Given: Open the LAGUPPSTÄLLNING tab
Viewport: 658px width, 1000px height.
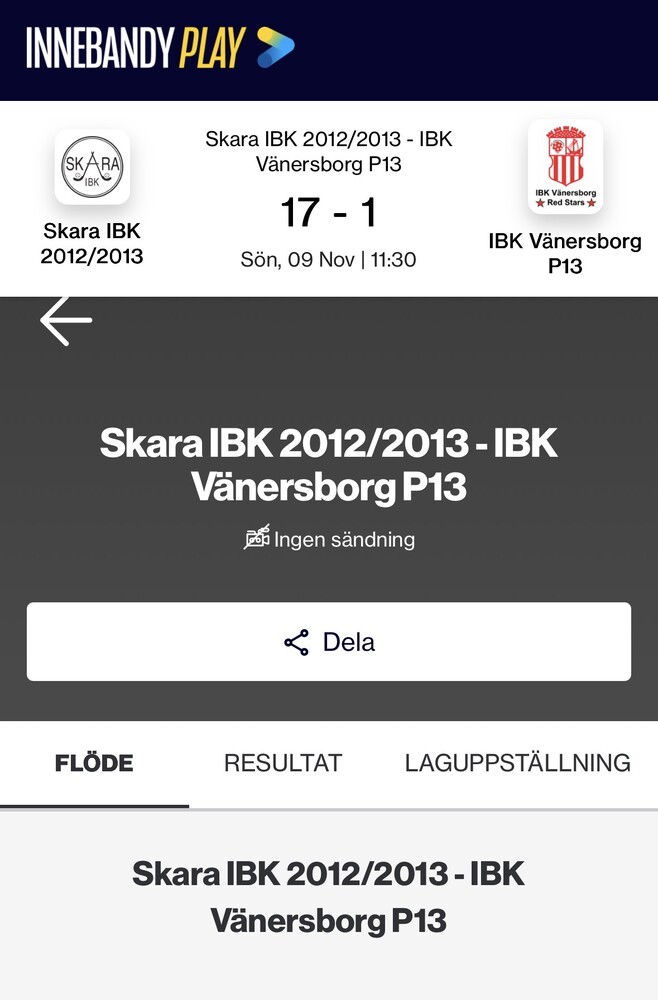Looking at the screenshot, I should 517,763.
